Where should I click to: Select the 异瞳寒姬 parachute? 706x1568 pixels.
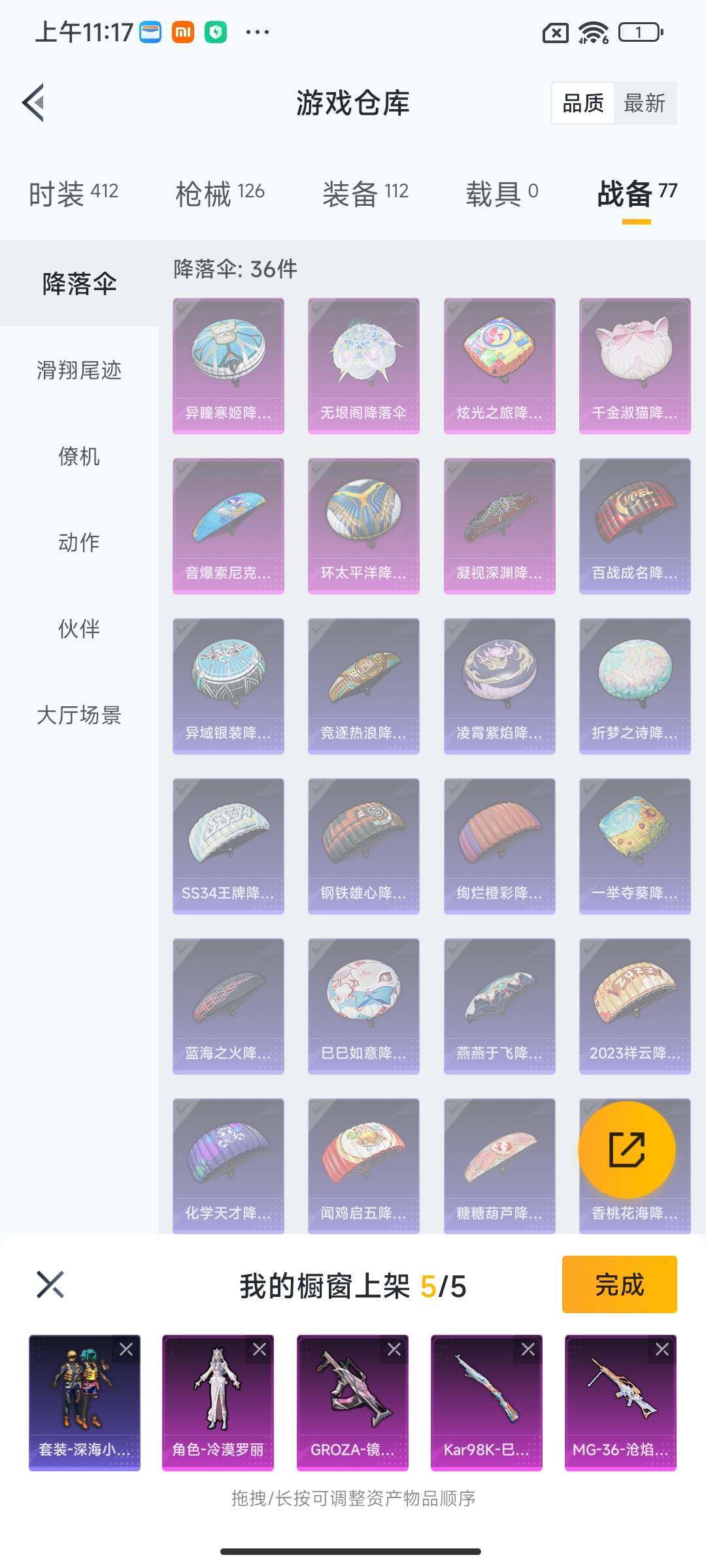228,365
